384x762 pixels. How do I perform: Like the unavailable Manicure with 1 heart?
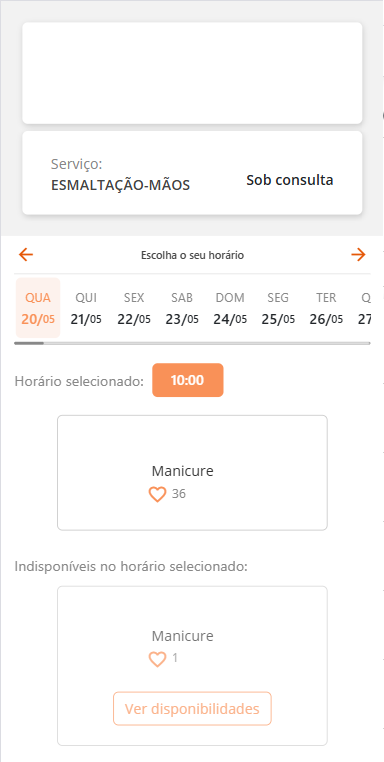click(157, 659)
